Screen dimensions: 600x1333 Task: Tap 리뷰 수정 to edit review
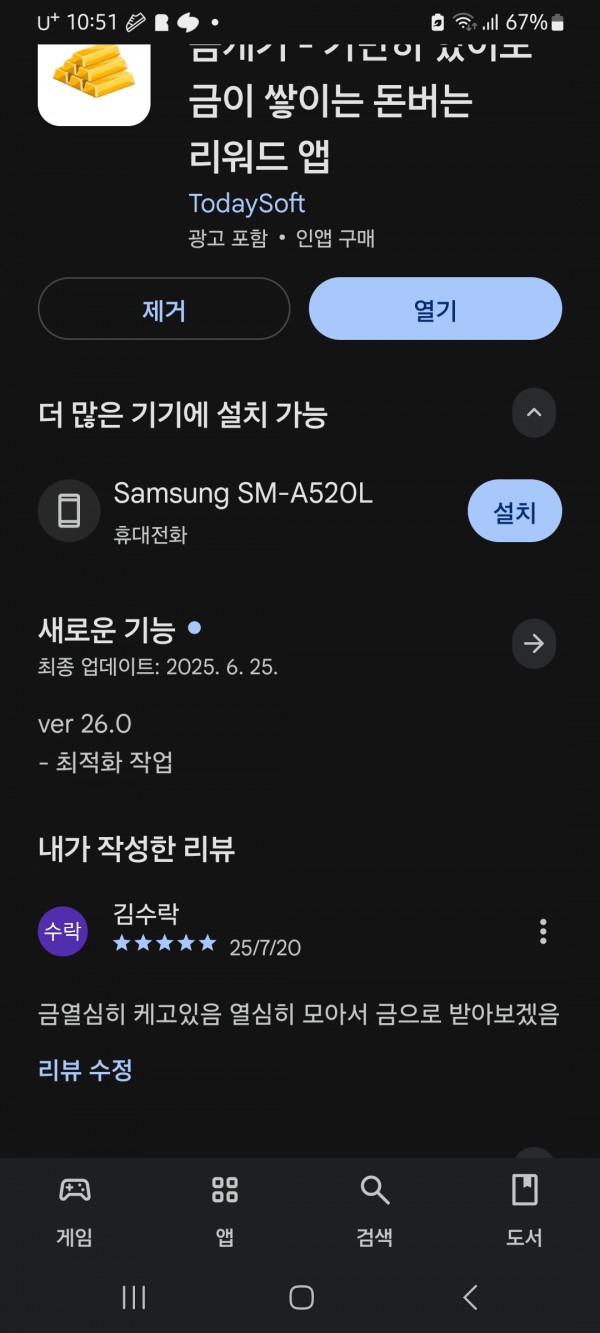85,1069
